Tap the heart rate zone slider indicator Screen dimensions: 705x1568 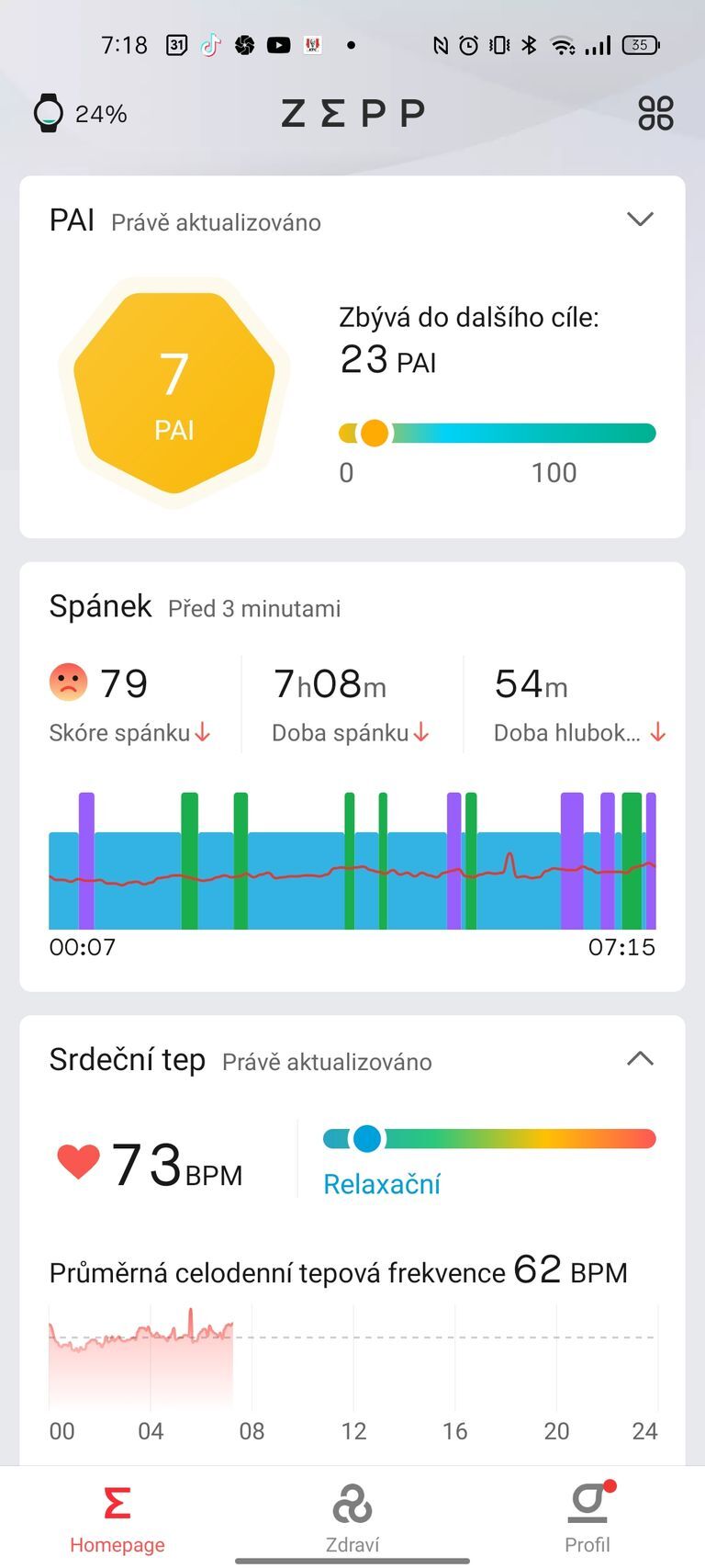coord(366,1138)
